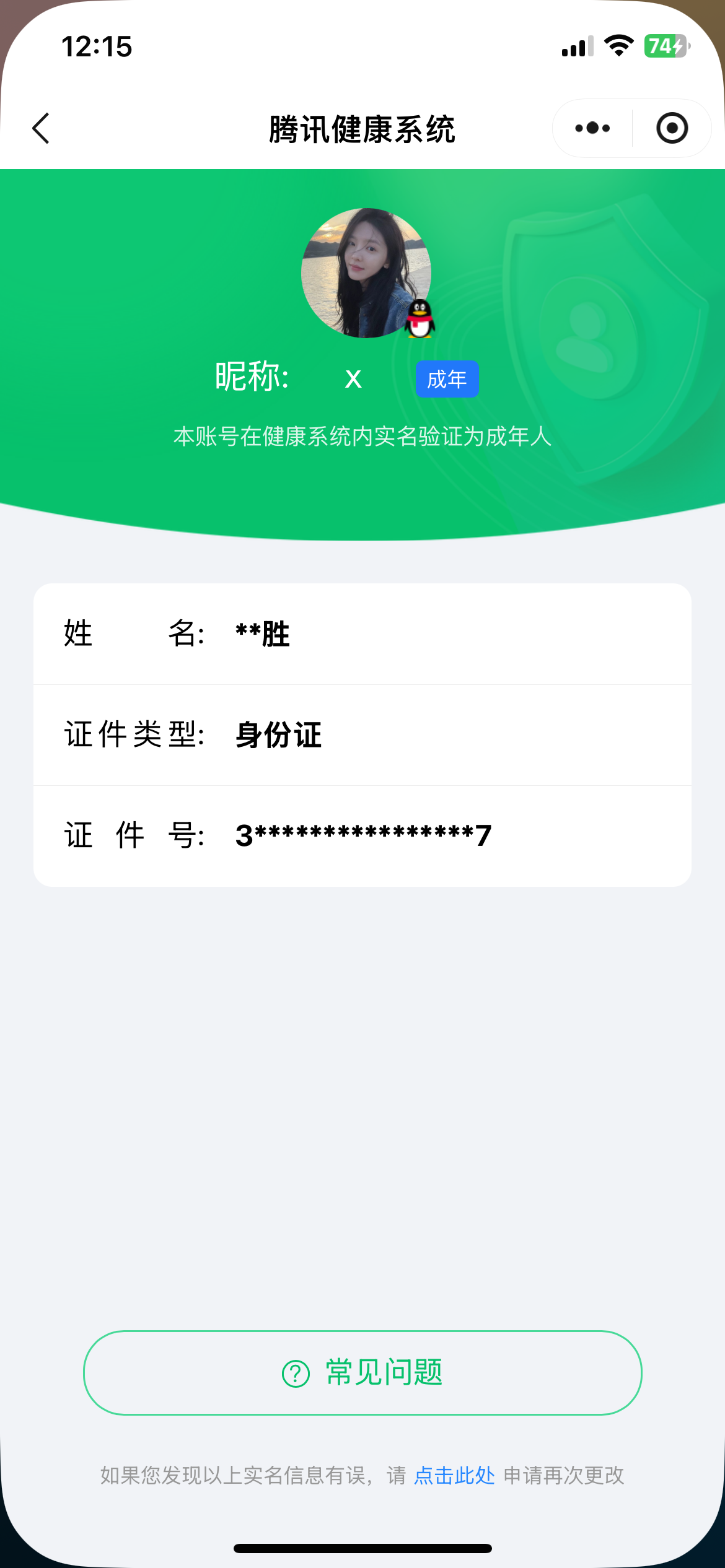Expand the 证件类型 row showing 身份证
This screenshot has width=725, height=1568.
[x=362, y=735]
